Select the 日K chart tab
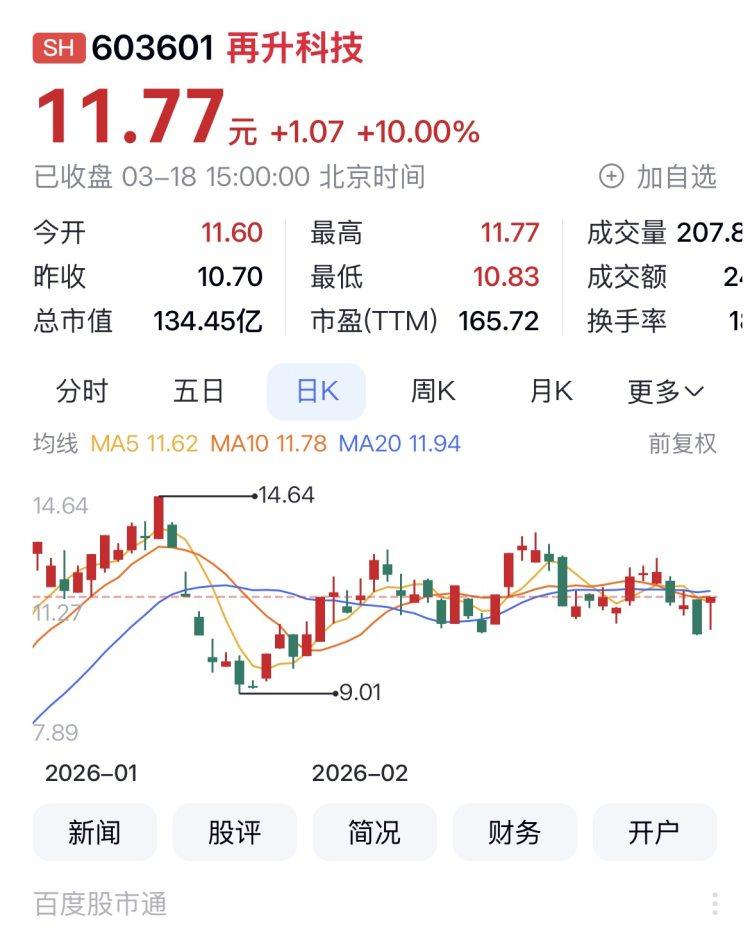 (316, 391)
